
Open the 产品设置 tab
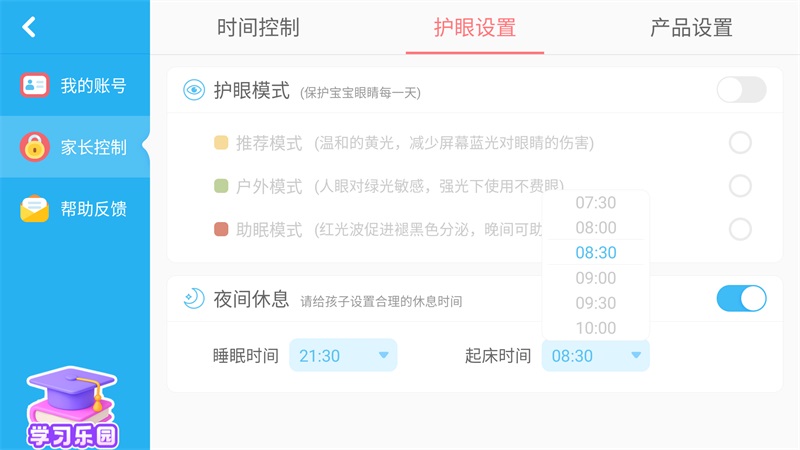pos(691,28)
